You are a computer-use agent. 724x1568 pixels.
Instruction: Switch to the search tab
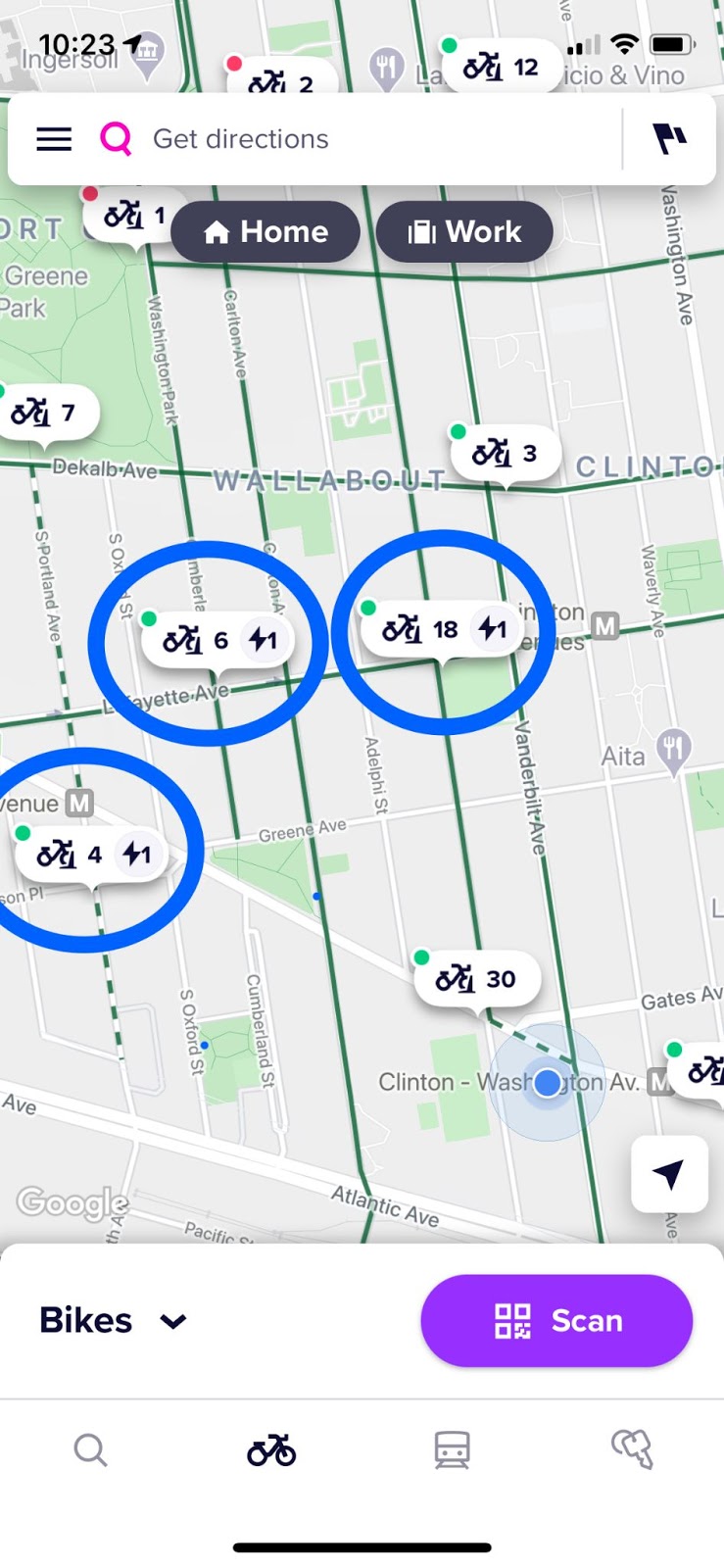coord(90,1449)
